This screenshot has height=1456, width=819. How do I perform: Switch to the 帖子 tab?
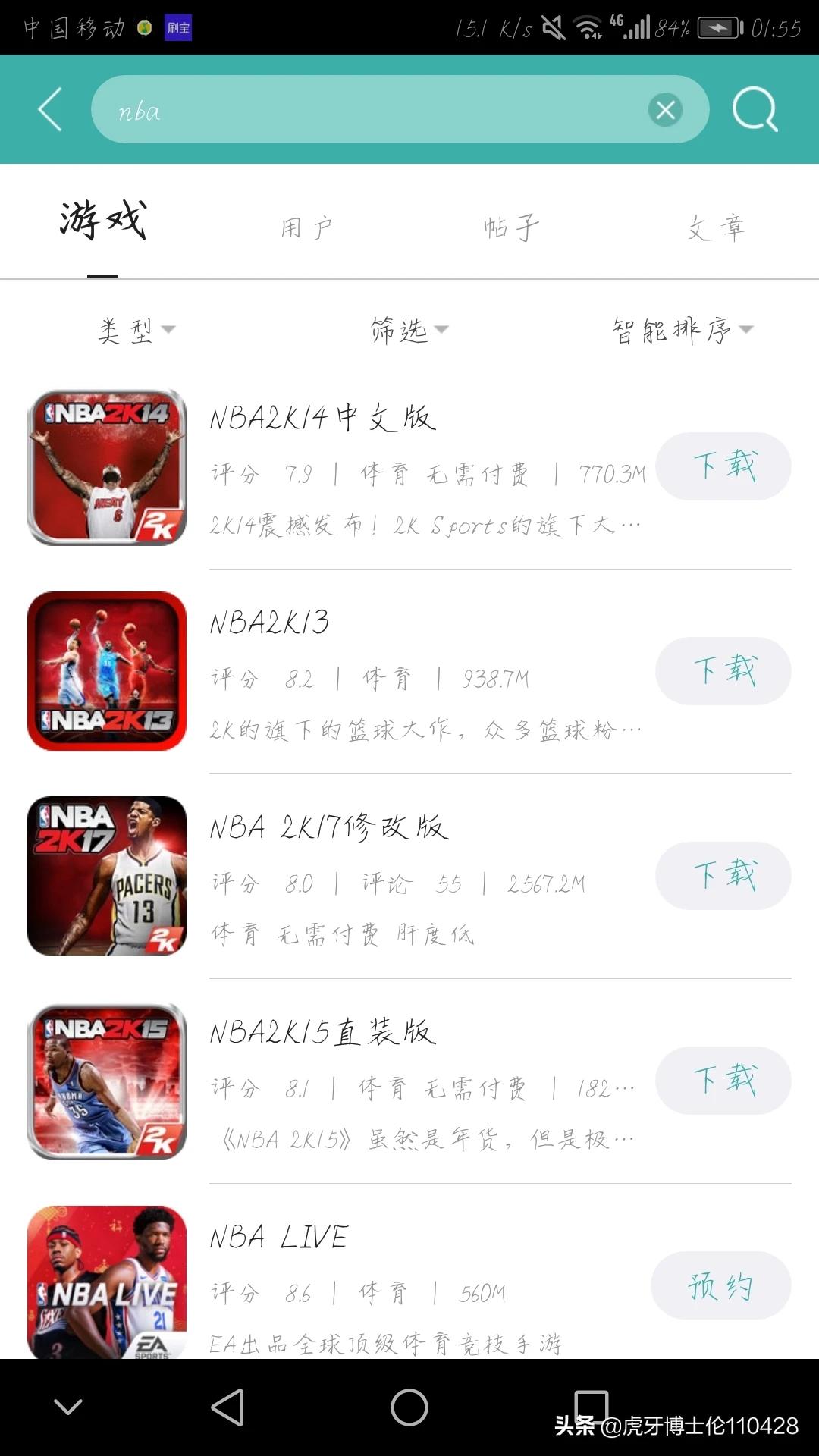tap(512, 227)
